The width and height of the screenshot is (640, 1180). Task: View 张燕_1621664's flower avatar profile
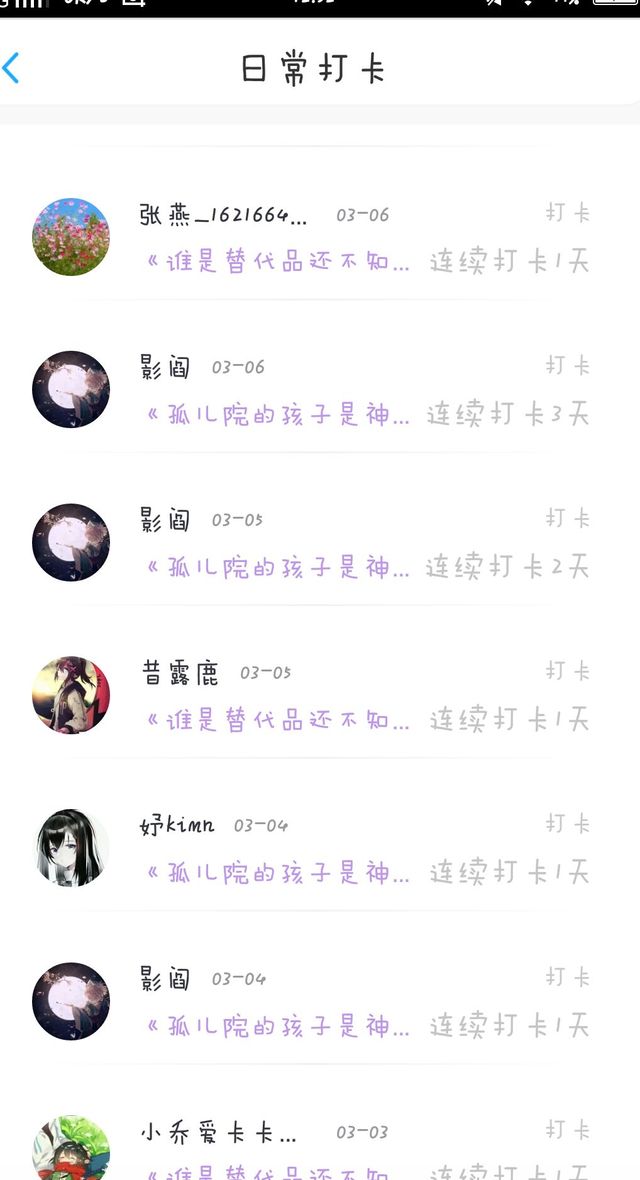click(x=71, y=237)
